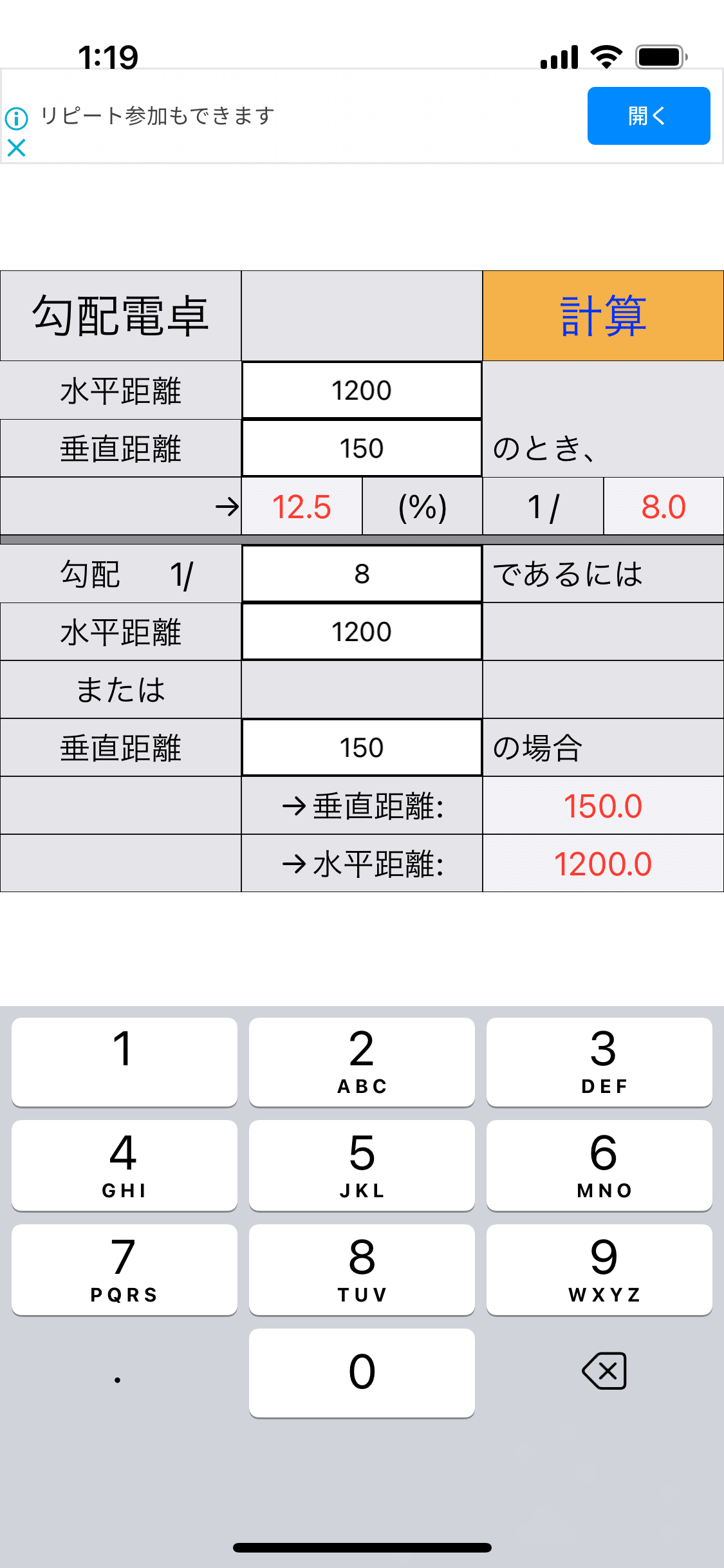Tap the 垂直距離 result showing 150.0

(x=602, y=805)
